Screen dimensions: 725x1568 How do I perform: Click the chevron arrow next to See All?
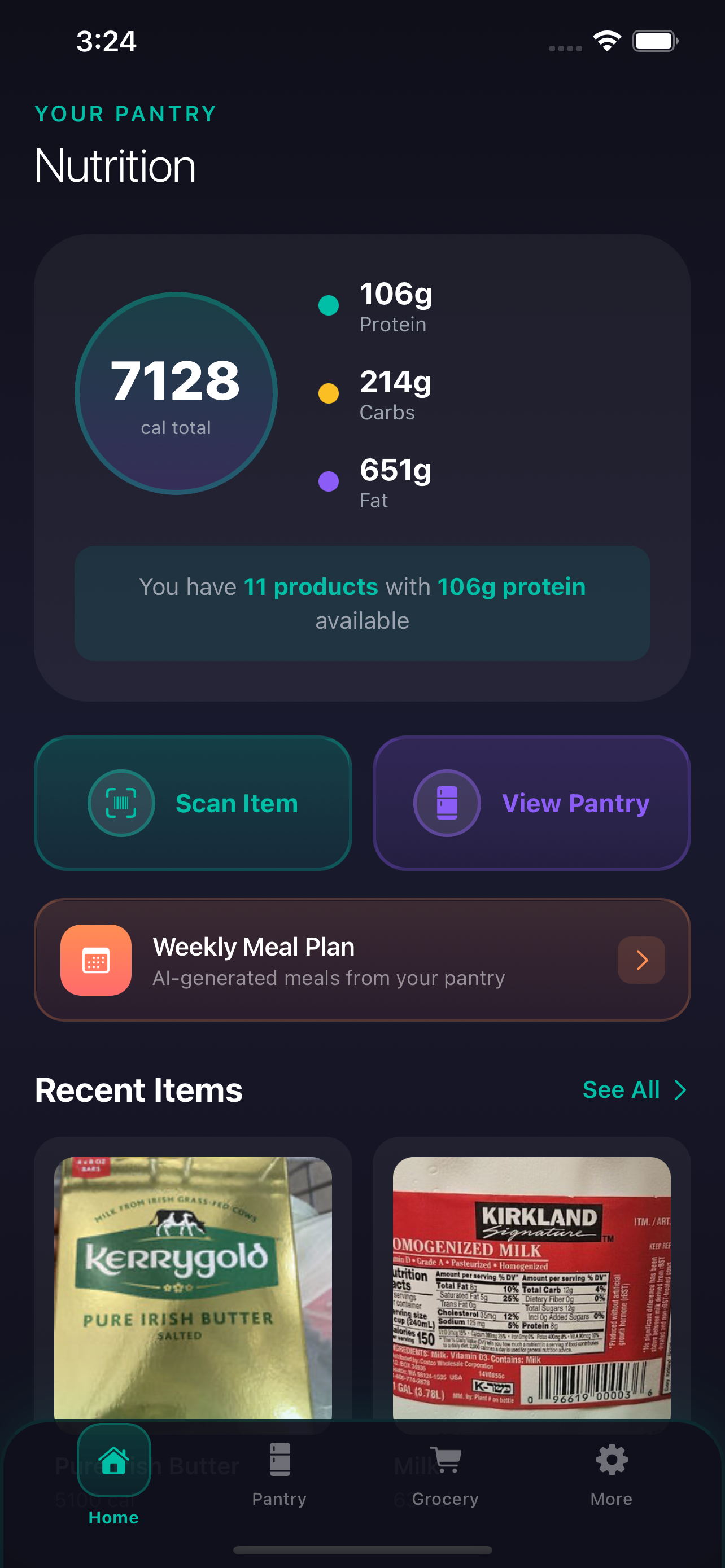point(678,1089)
